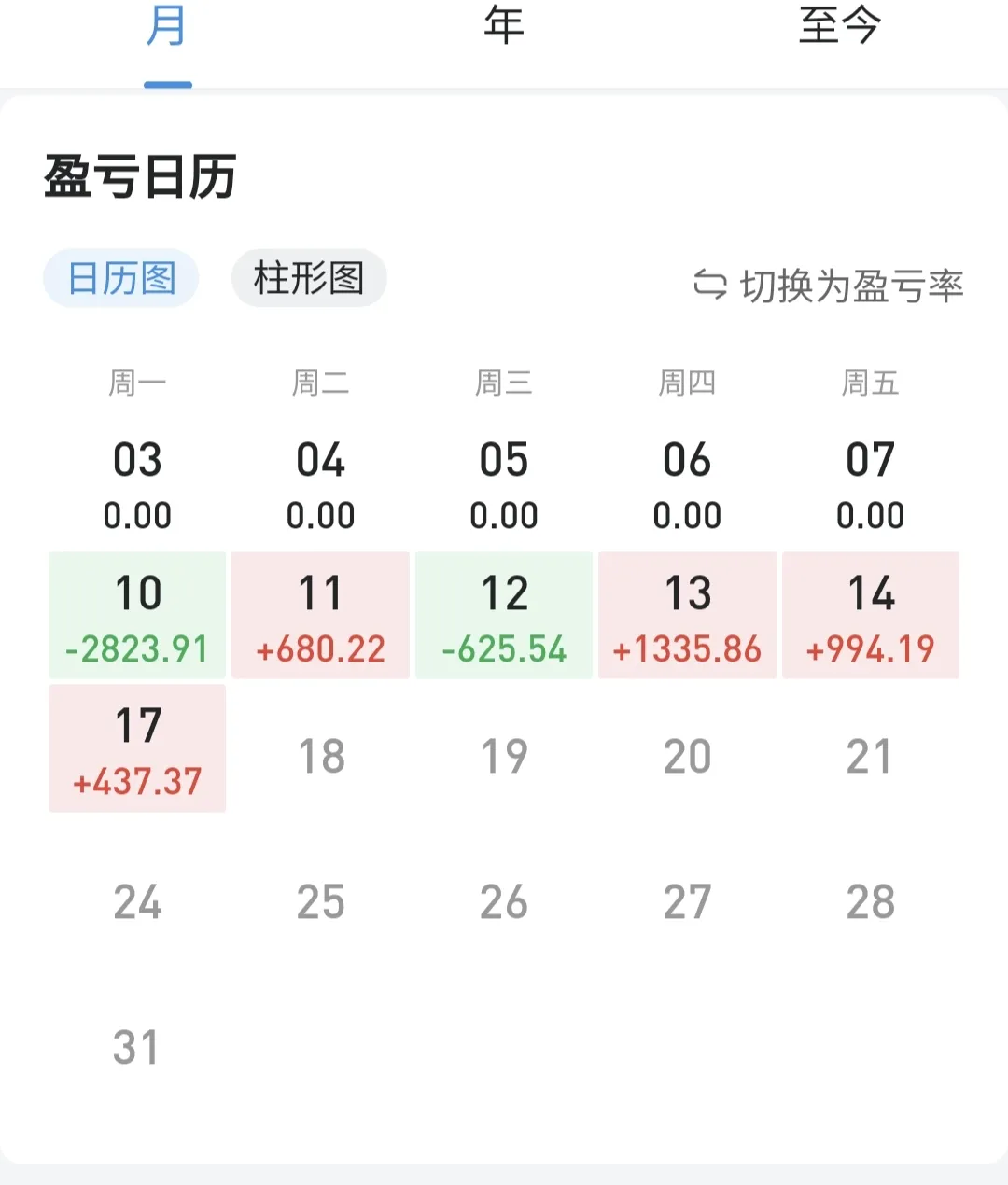This screenshot has height=1185, width=1008.
Task: Switch to 柱形图 view
Action: pyautogui.click(x=309, y=278)
